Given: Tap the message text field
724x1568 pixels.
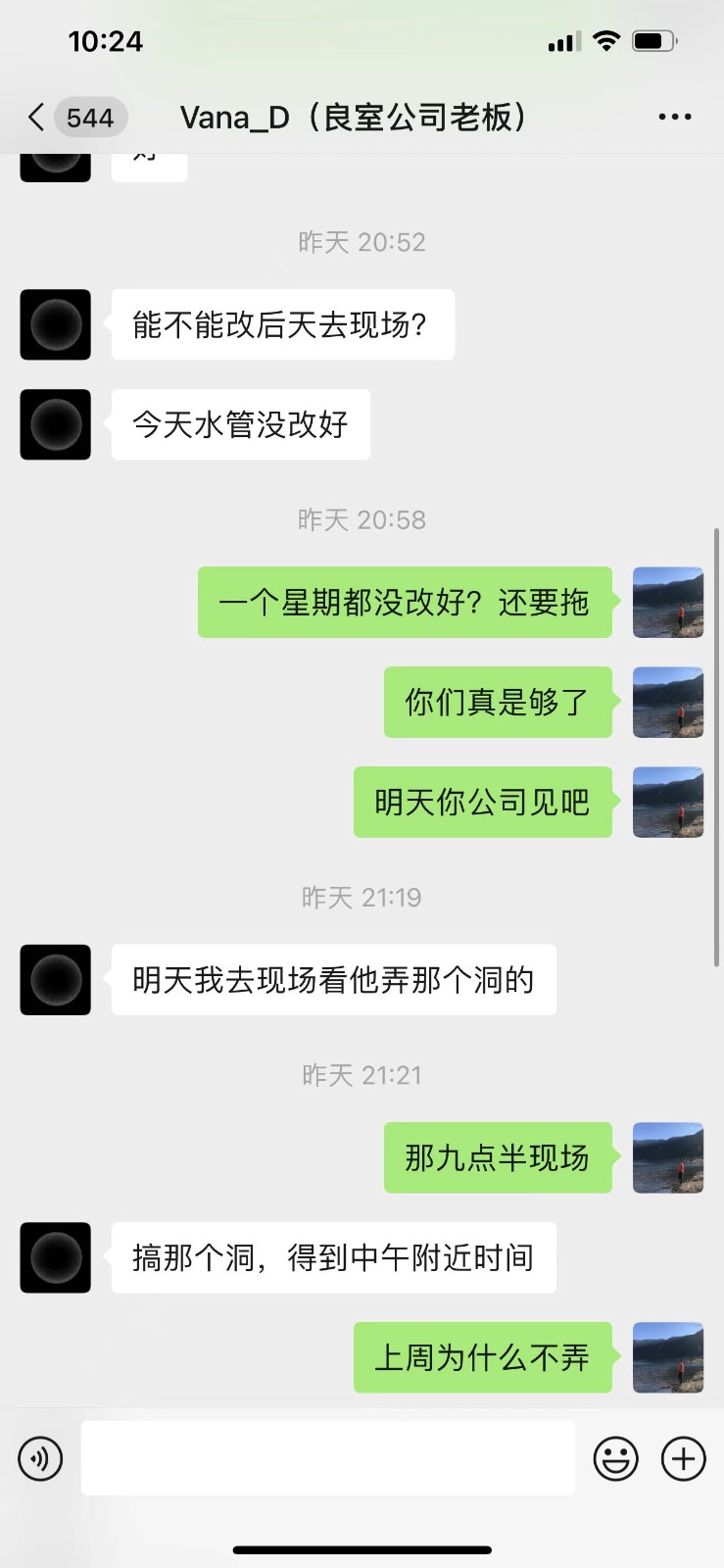Looking at the screenshot, I should 327,1458.
